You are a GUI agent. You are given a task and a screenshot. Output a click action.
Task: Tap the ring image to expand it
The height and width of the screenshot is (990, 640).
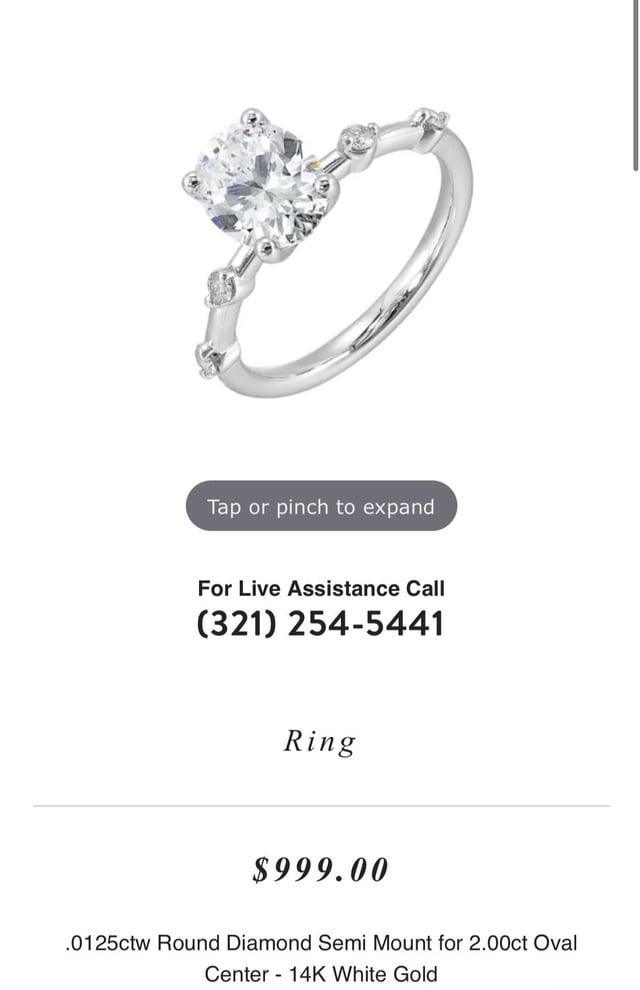(x=322, y=250)
